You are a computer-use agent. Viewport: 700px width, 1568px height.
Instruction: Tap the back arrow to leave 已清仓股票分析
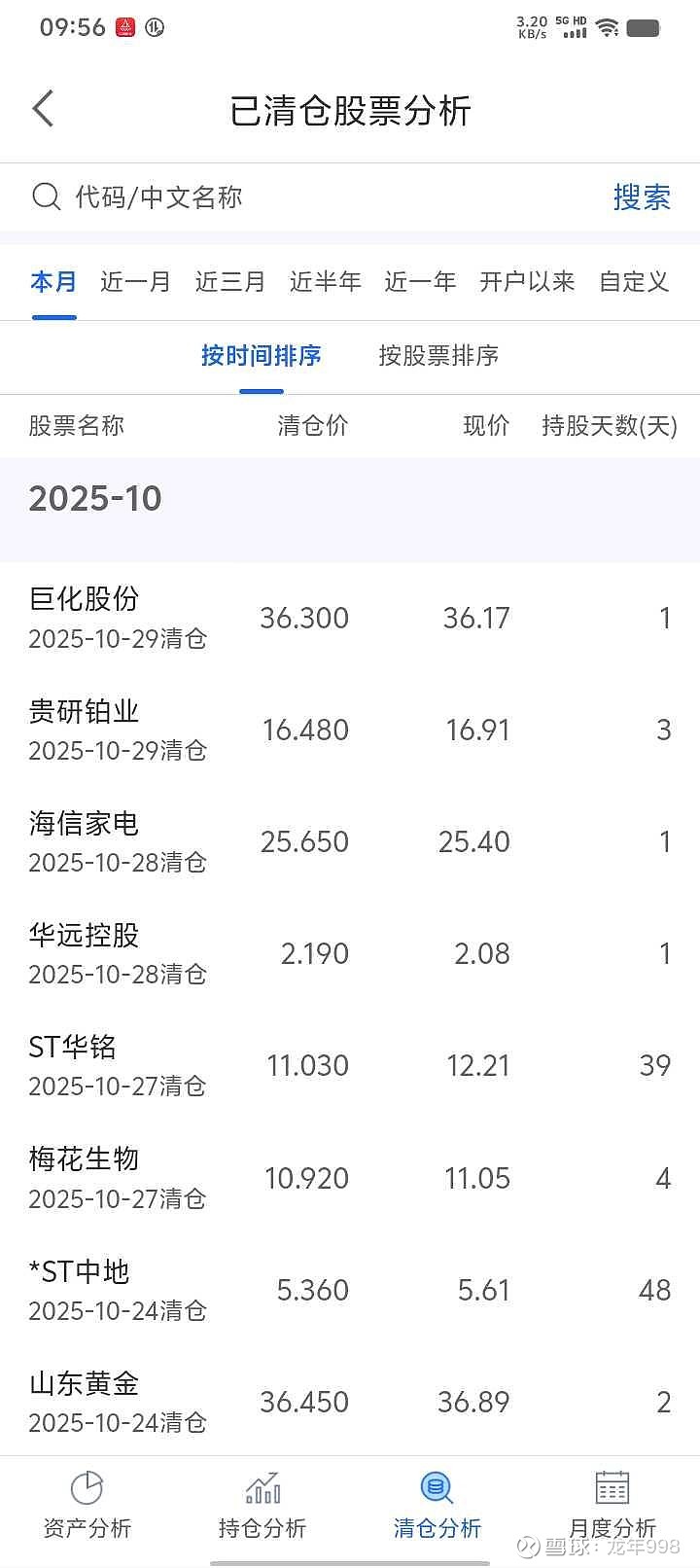(x=43, y=109)
